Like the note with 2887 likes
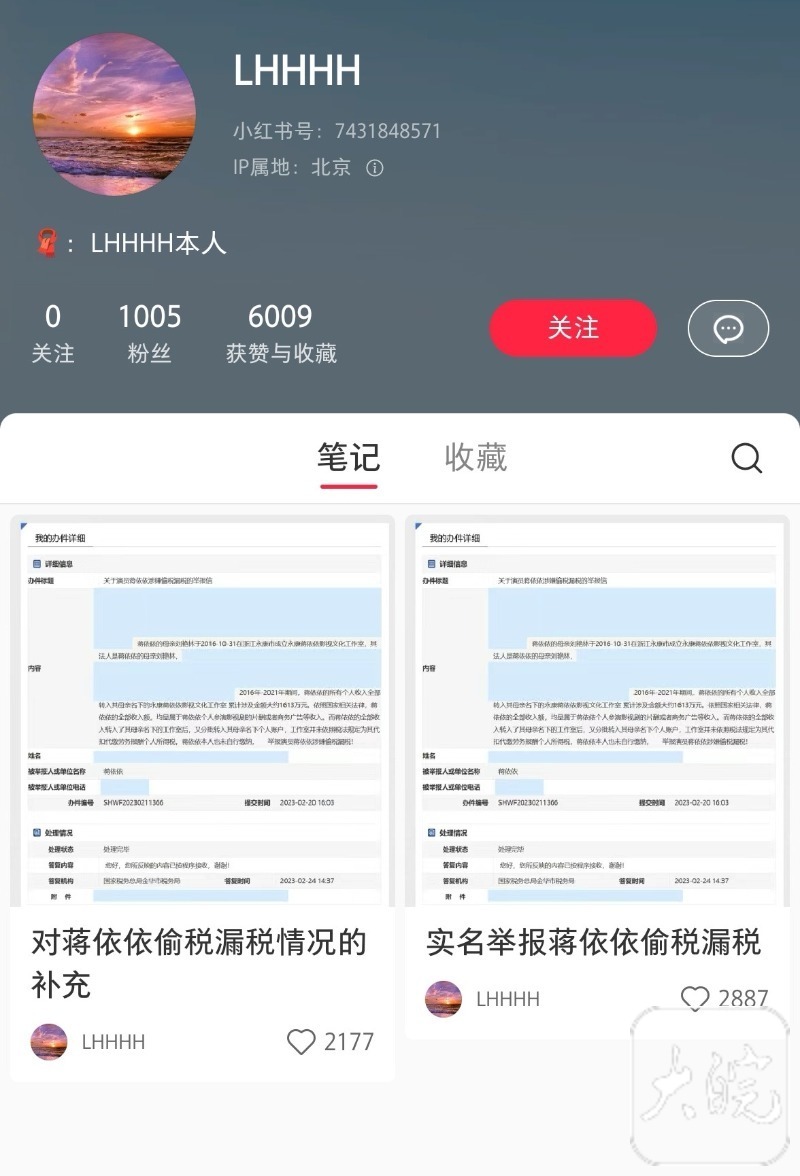Viewport: 800px width, 1176px height. click(695, 998)
